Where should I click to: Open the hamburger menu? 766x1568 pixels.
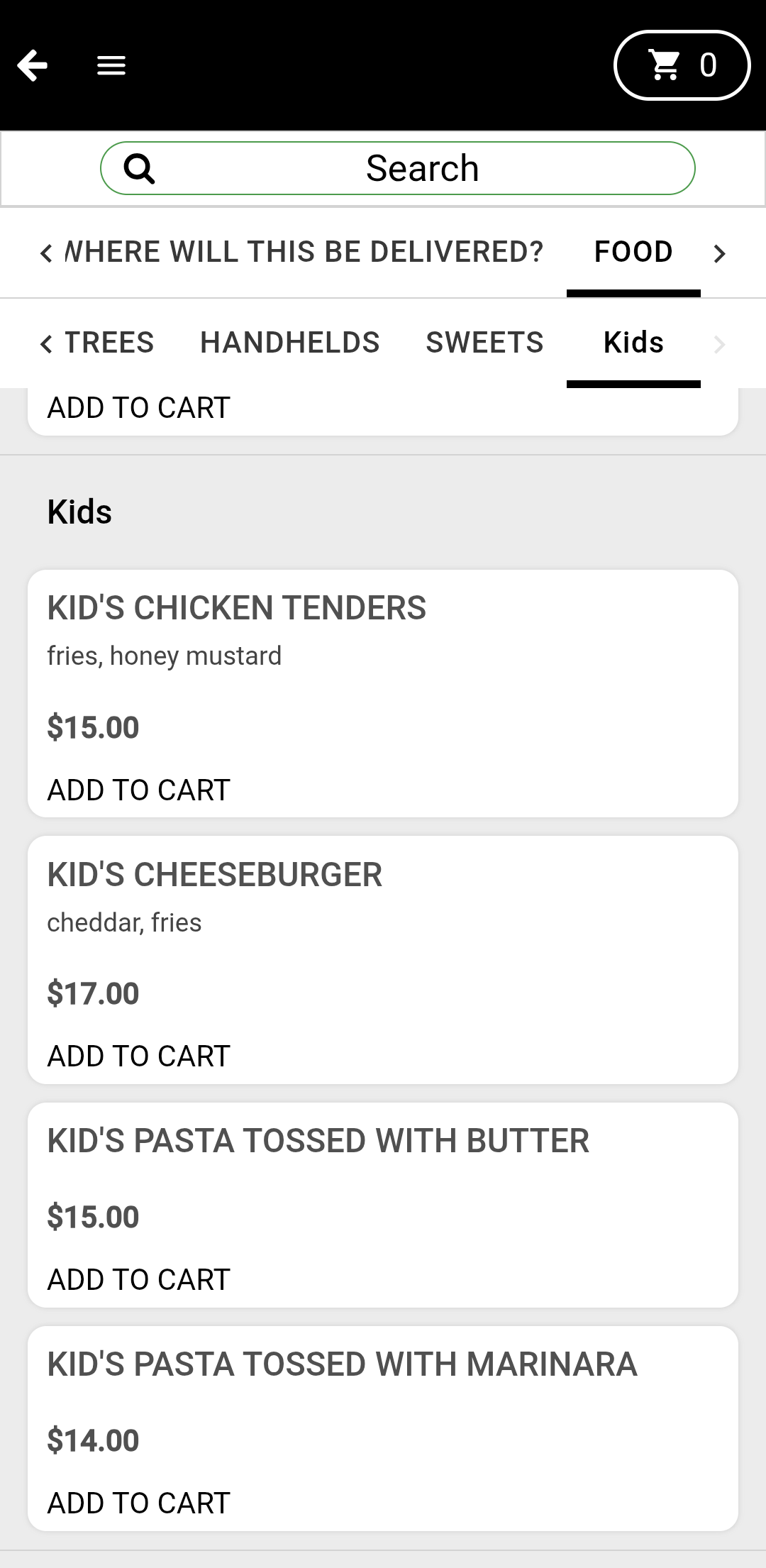pyautogui.click(x=111, y=65)
